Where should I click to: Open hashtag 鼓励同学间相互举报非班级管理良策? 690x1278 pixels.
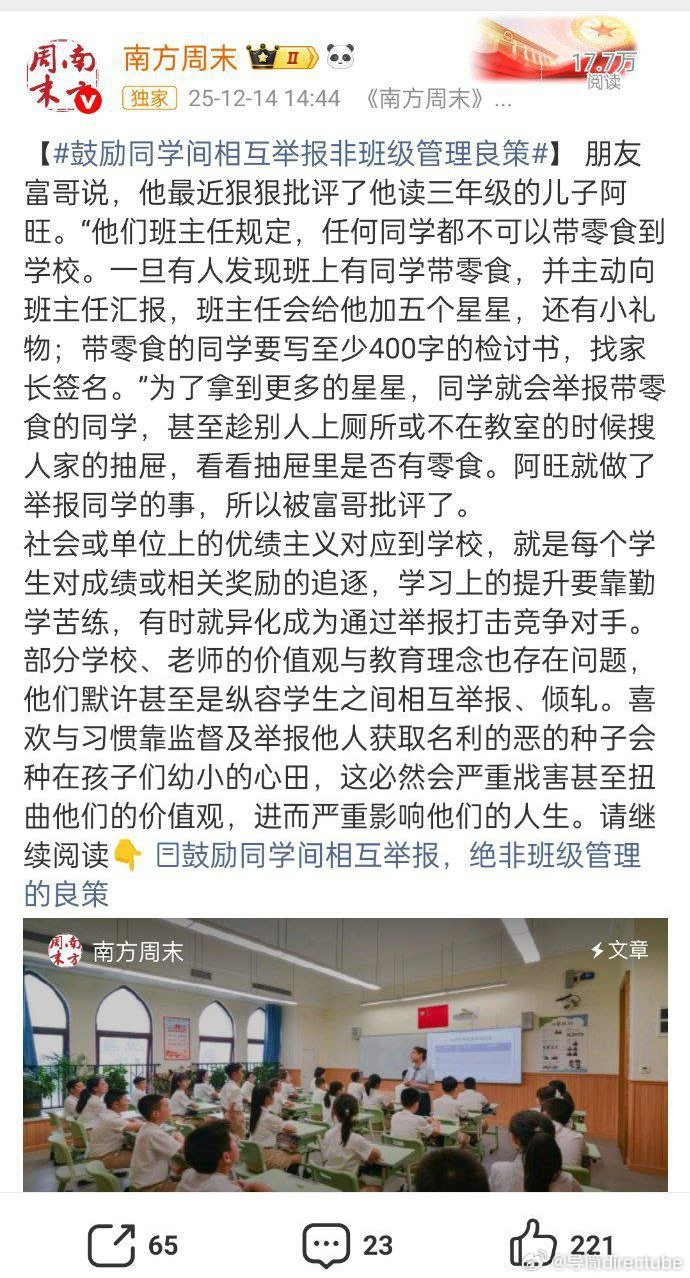coord(301,154)
